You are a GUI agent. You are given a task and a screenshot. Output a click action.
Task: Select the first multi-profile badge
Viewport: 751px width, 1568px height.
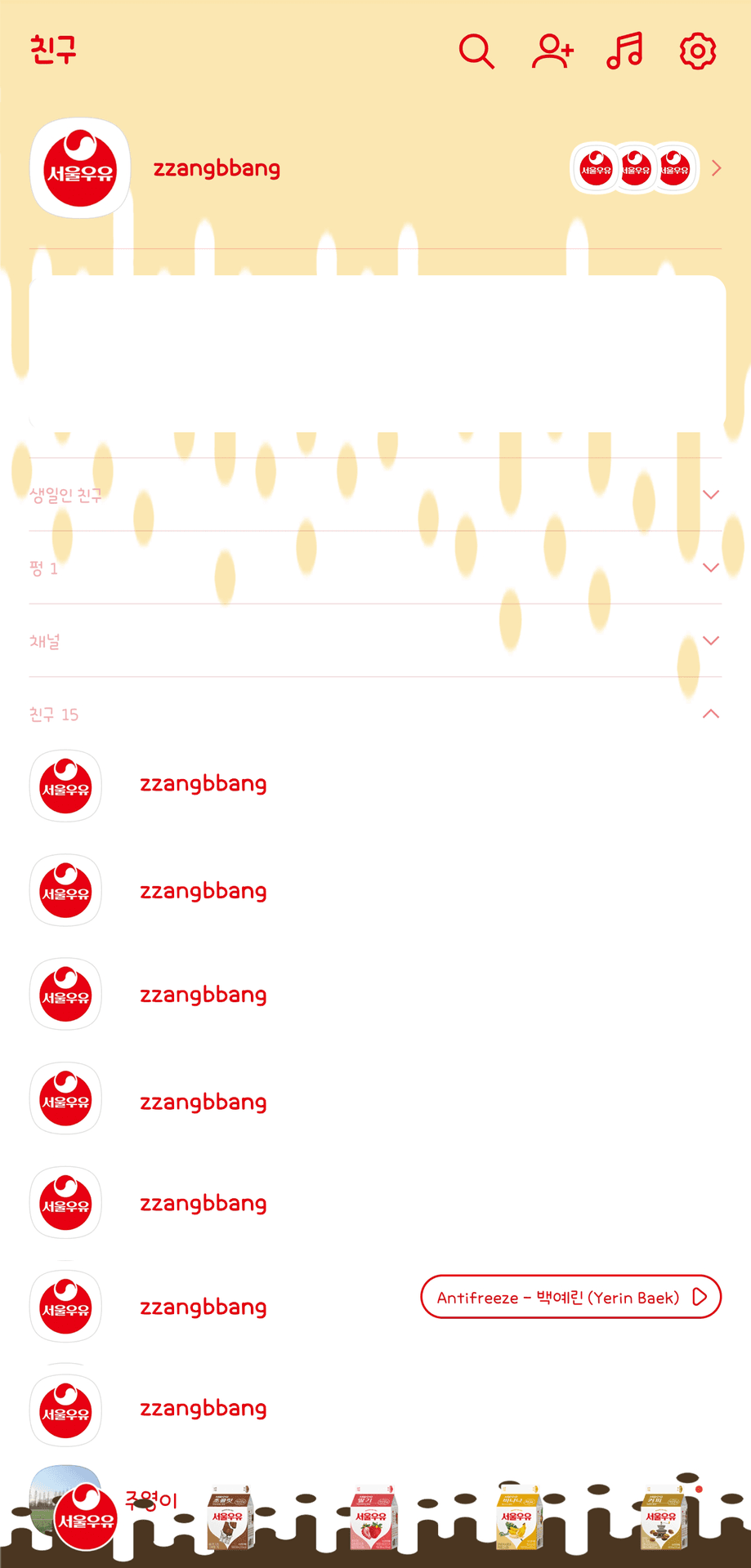596,167
